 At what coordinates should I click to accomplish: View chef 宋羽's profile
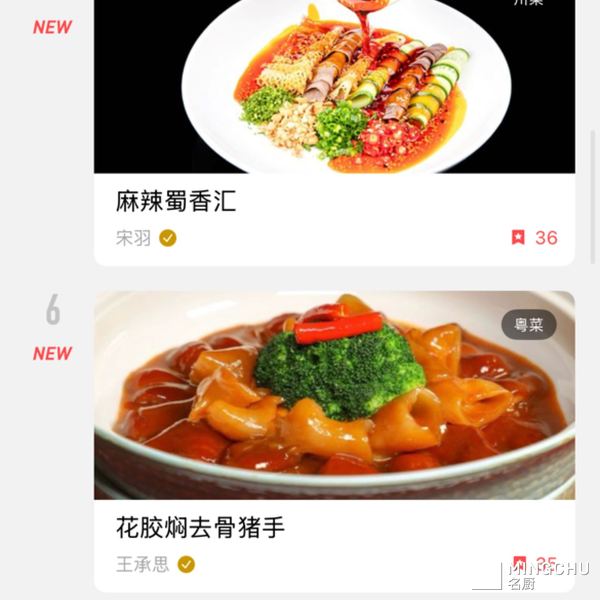point(133,238)
